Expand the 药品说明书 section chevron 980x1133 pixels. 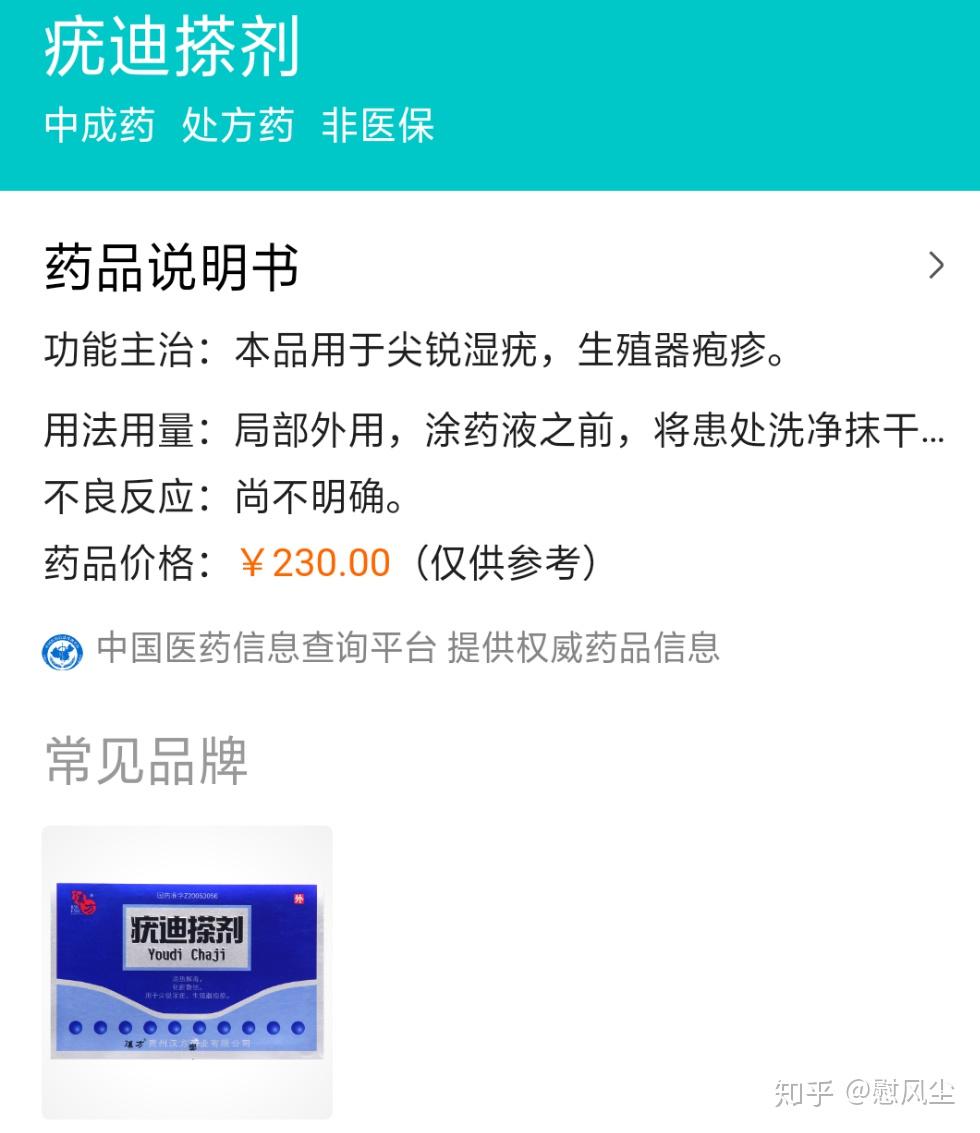coord(936,266)
